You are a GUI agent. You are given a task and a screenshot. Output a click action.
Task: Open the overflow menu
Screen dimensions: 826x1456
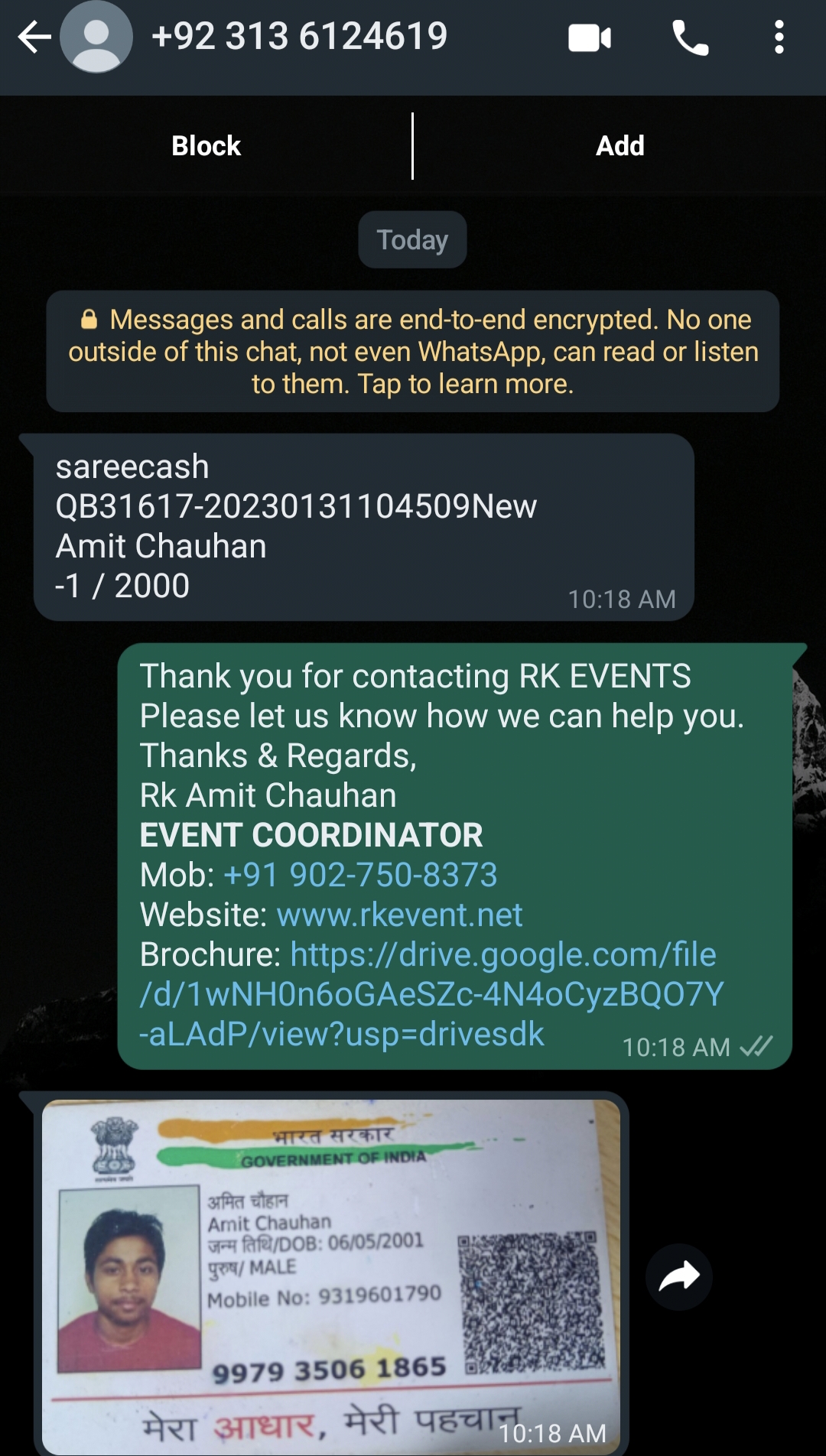pyautogui.click(x=779, y=37)
